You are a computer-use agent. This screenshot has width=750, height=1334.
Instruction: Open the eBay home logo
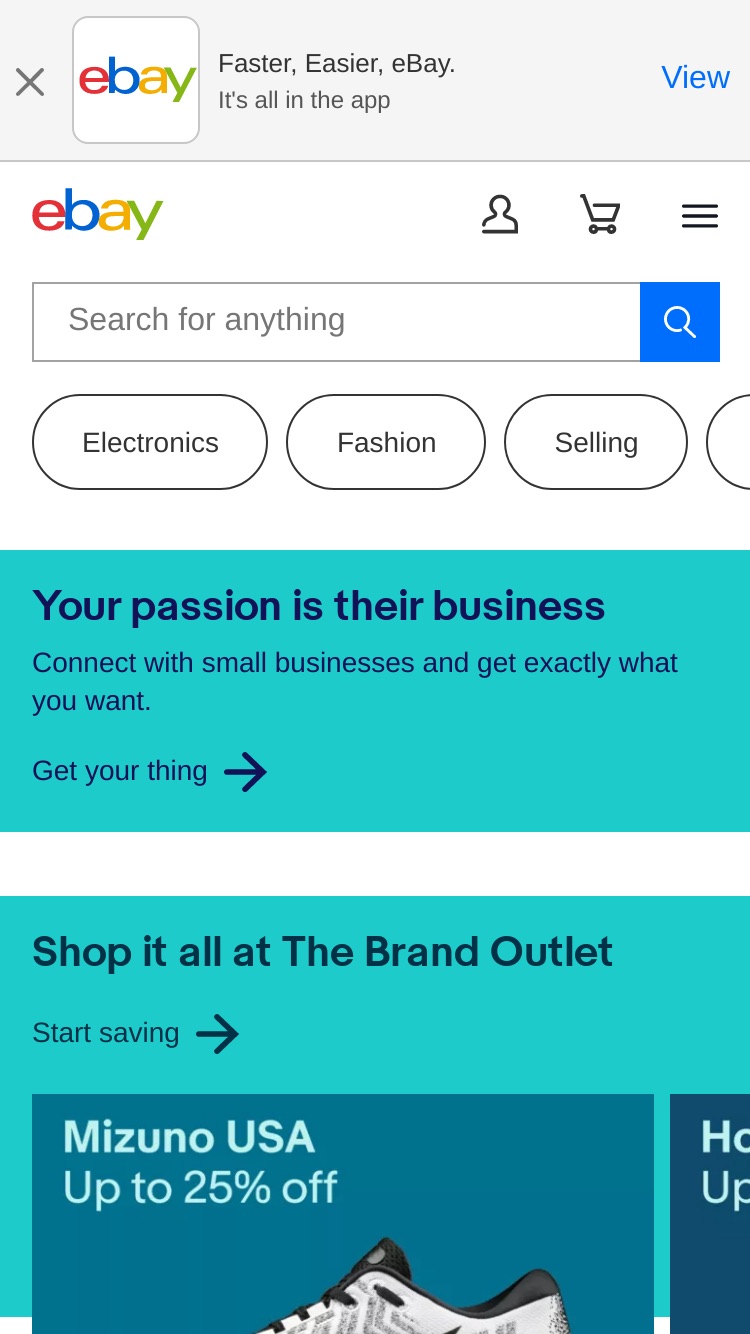97,214
